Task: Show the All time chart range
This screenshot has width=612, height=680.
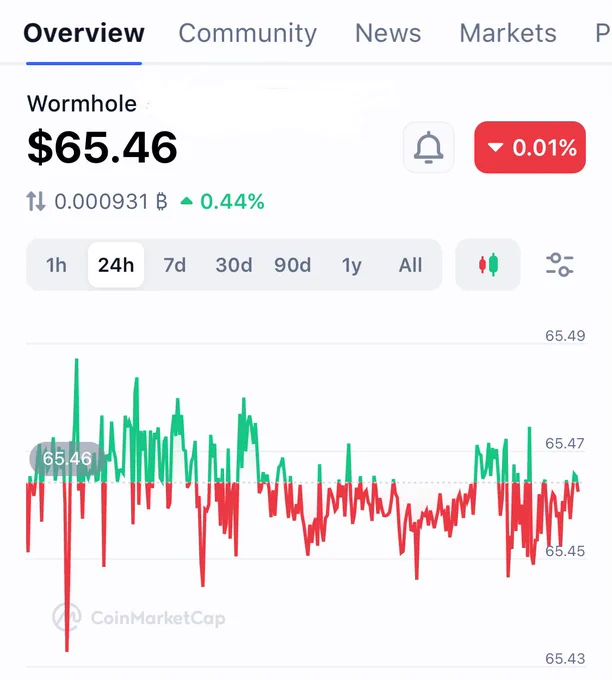Action: (410, 265)
